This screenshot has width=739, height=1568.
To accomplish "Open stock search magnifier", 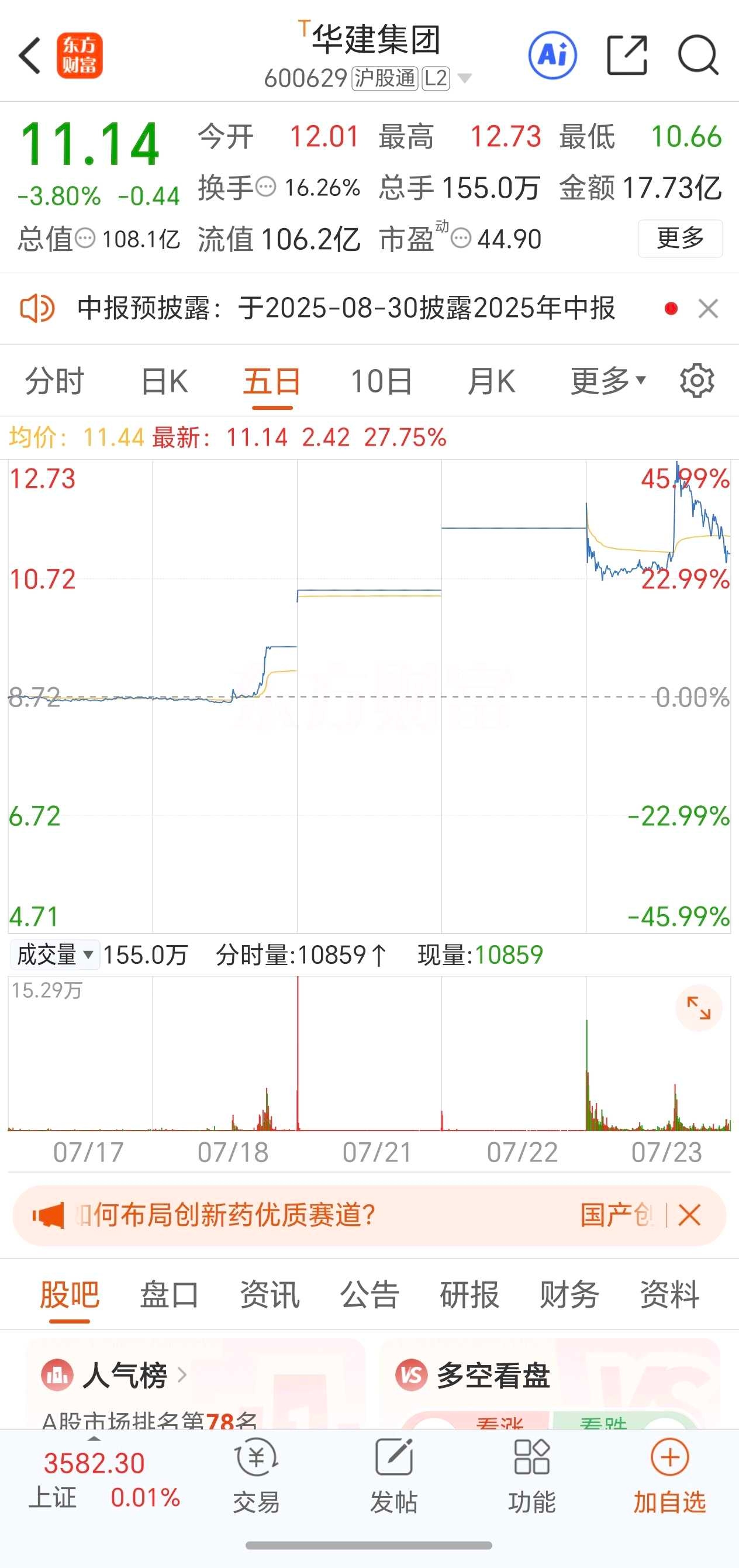I will [698, 56].
